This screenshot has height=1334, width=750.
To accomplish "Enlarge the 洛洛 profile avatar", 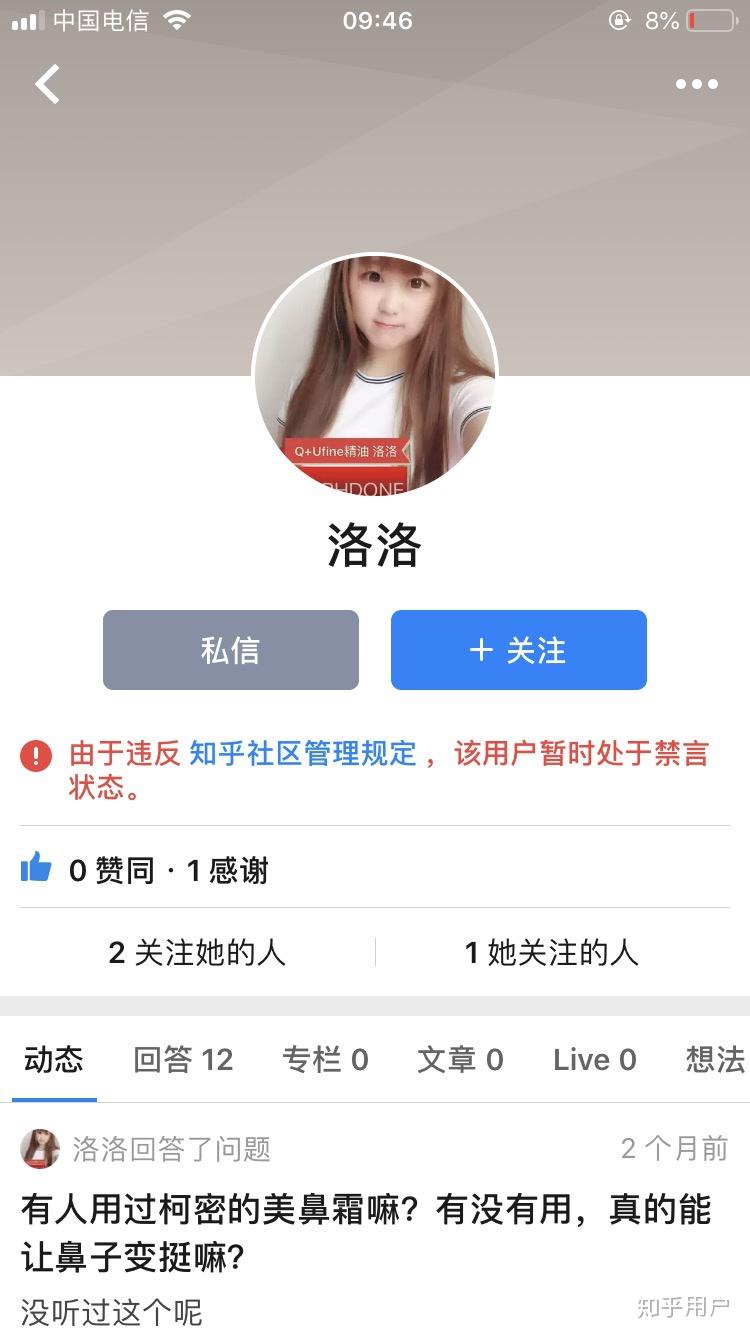I will point(375,375).
